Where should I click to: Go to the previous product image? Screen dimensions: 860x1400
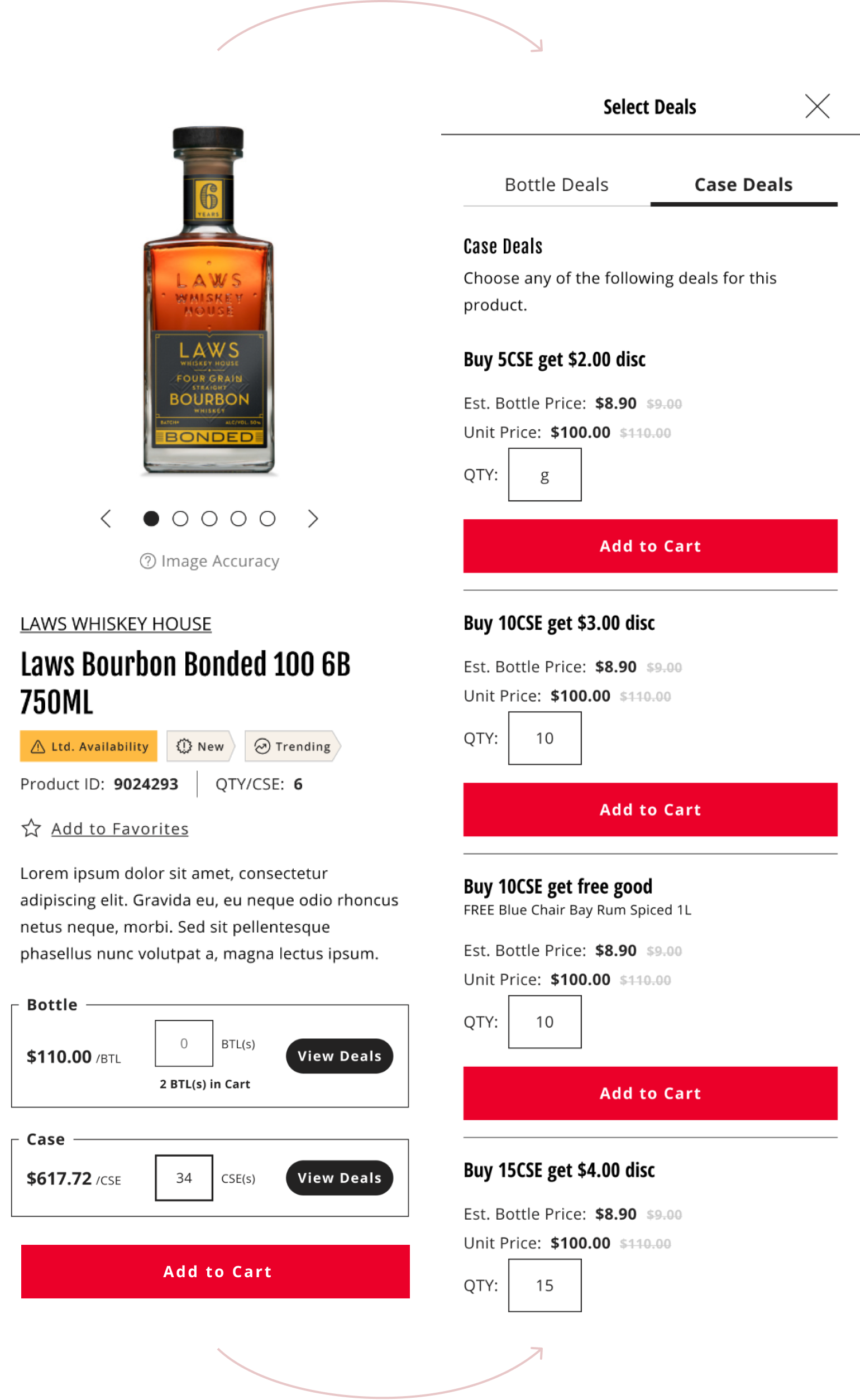click(106, 519)
